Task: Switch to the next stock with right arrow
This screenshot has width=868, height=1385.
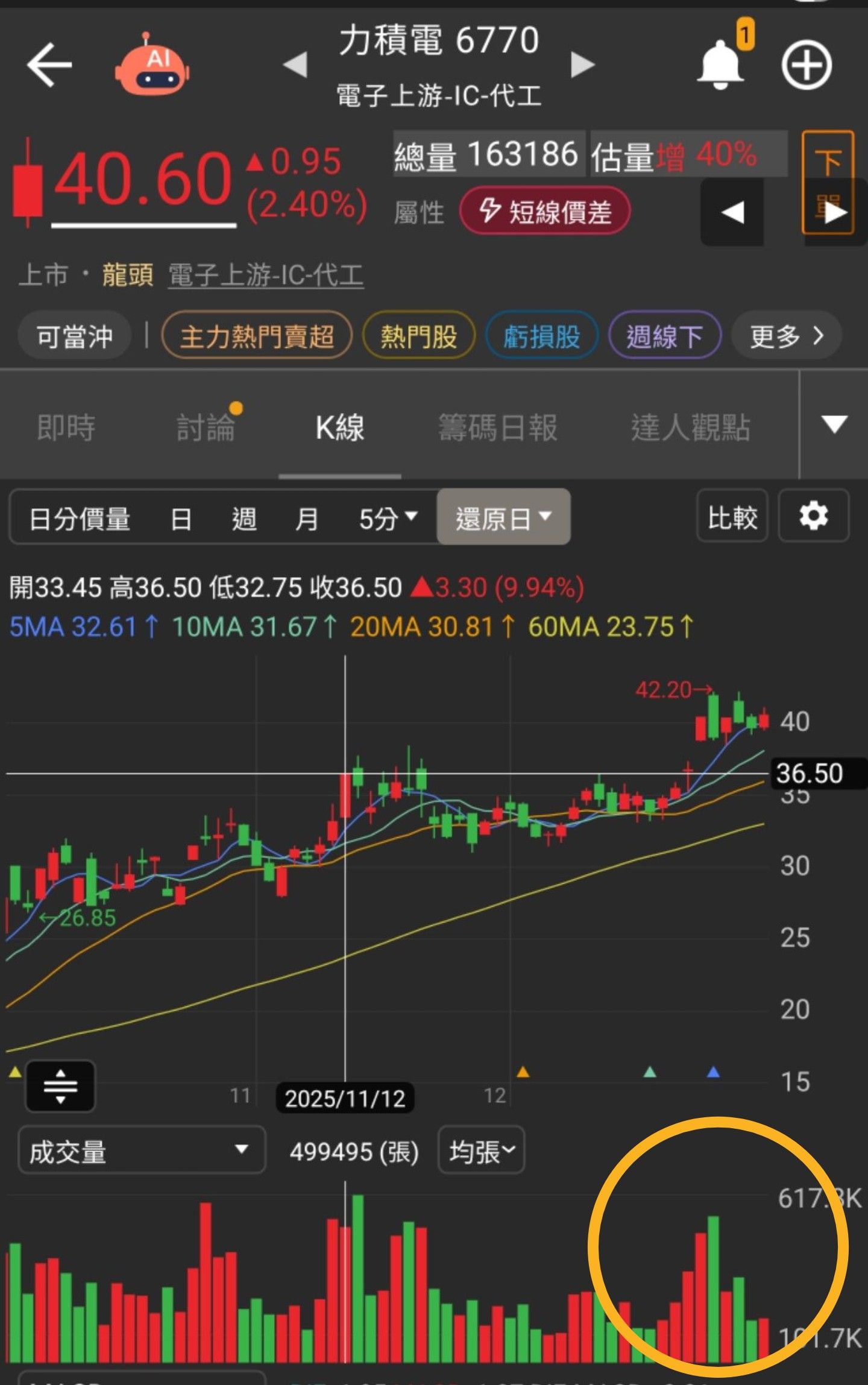Action: click(x=582, y=65)
